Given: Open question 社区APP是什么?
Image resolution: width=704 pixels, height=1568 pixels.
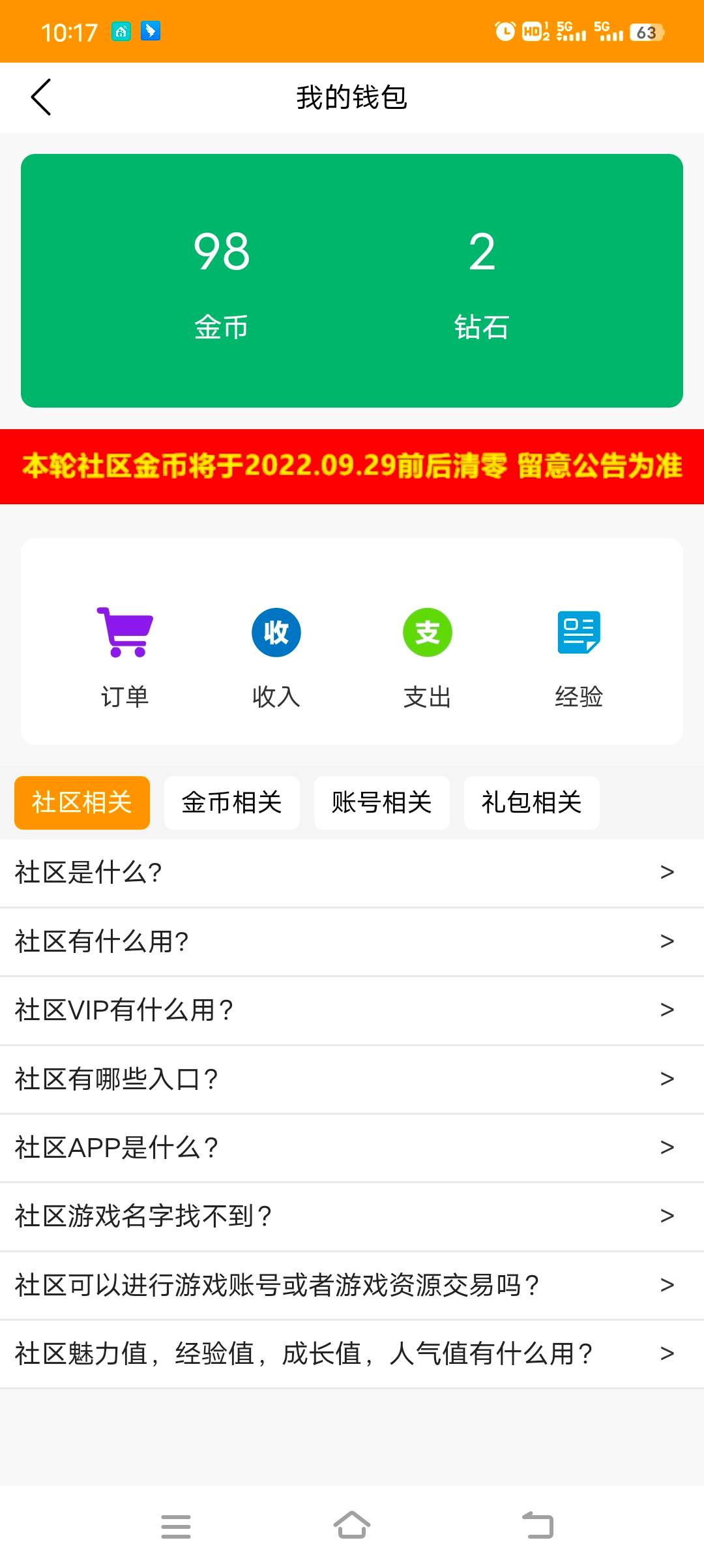Looking at the screenshot, I should point(352,1147).
